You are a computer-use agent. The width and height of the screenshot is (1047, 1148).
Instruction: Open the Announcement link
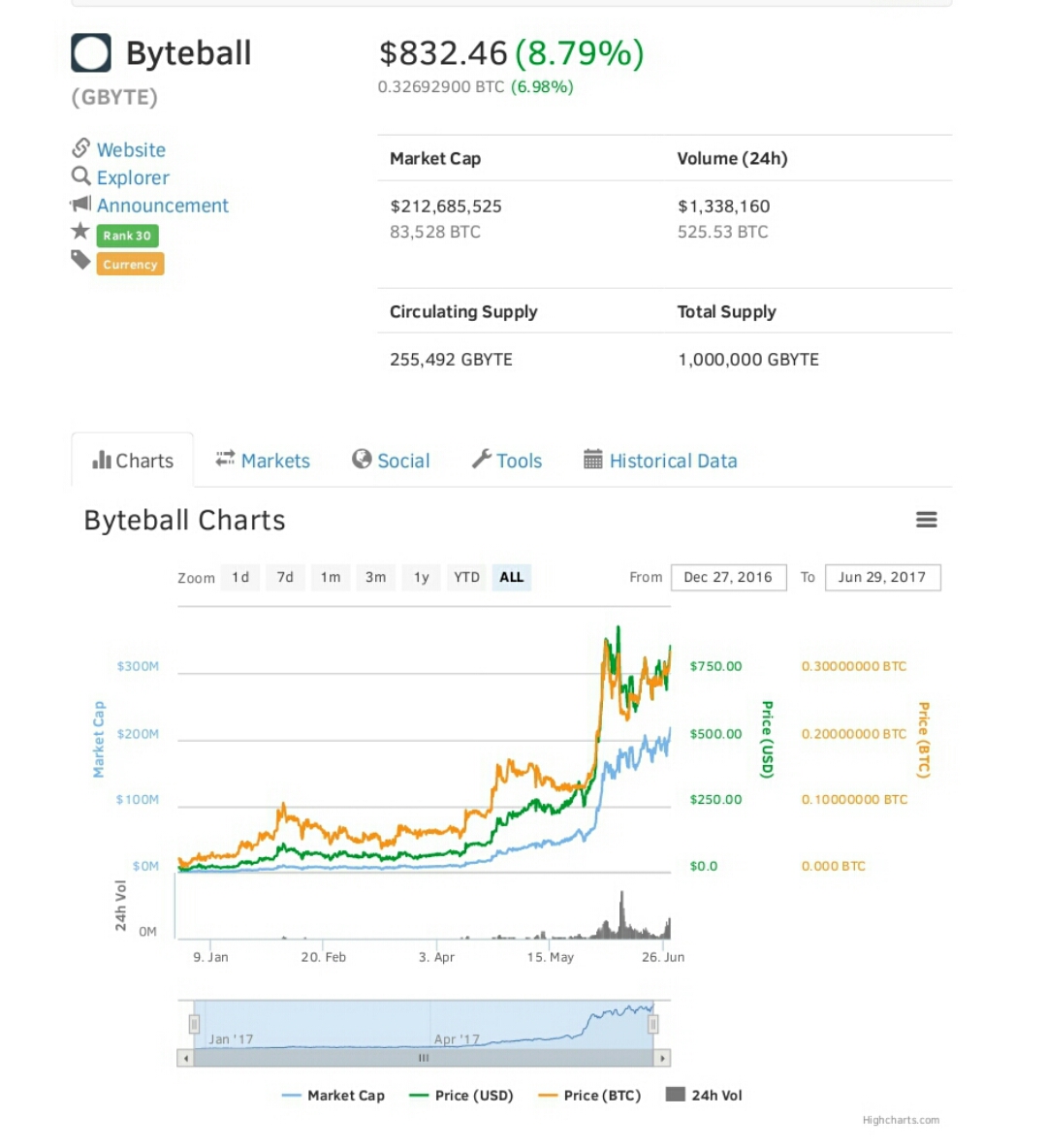[x=163, y=206]
